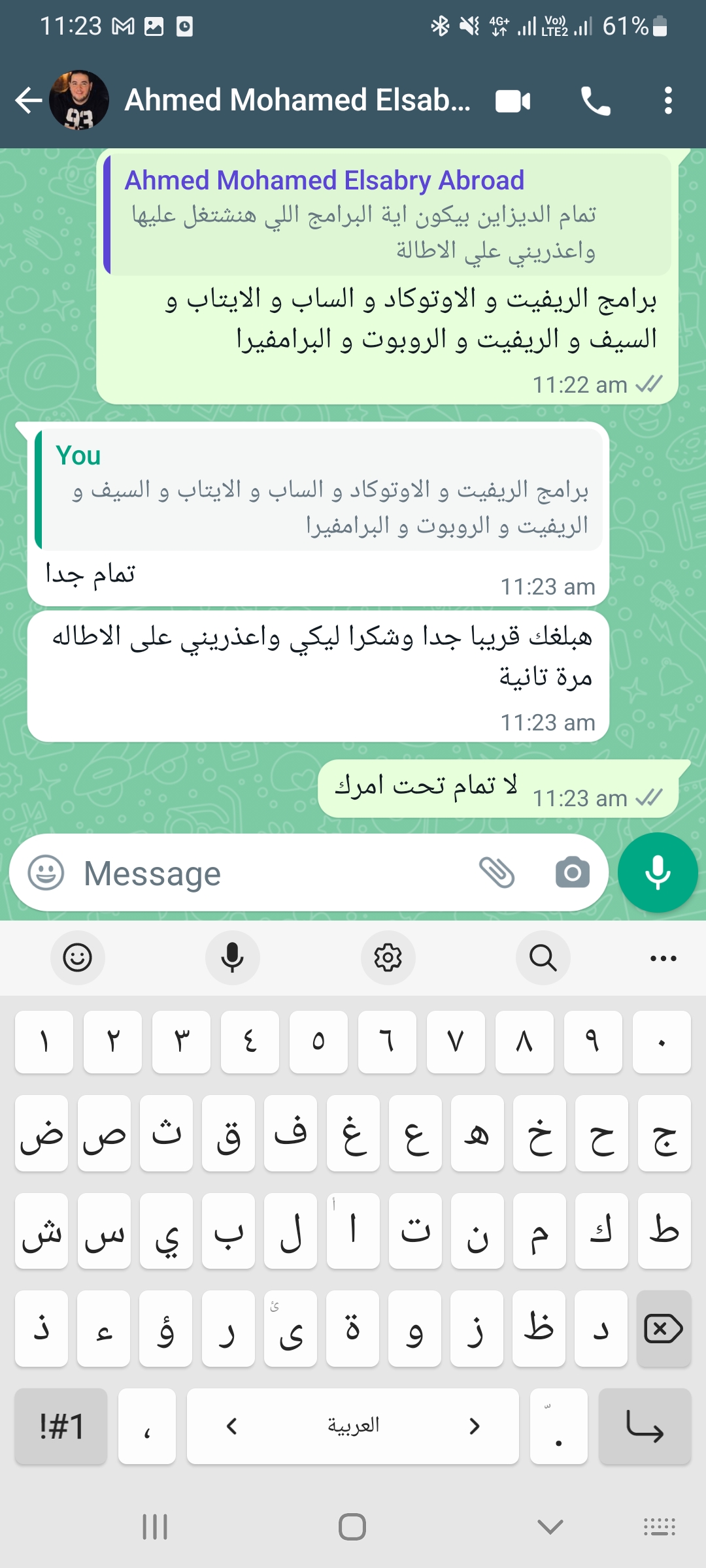Viewport: 706px width, 1568px height.
Task: Open the chat overflow menu
Action: (x=667, y=101)
